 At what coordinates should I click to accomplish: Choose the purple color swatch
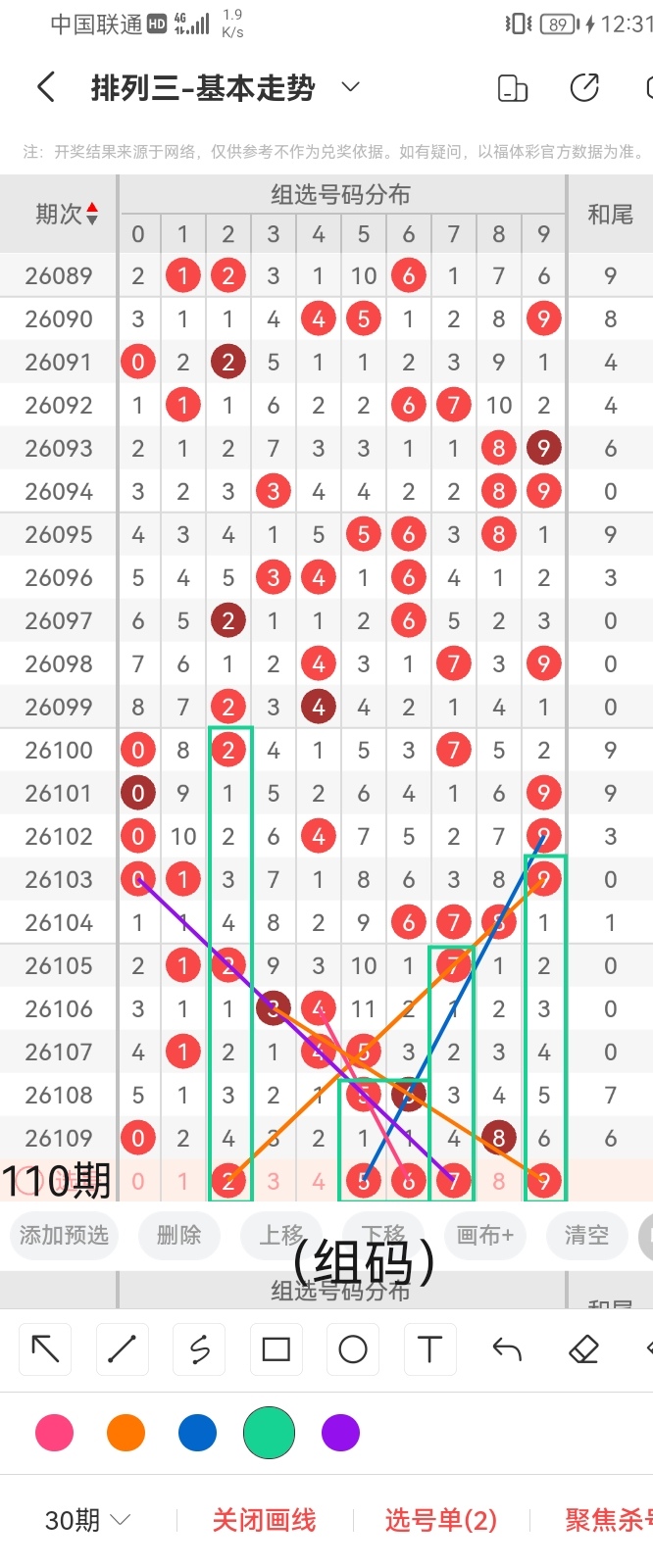(x=340, y=1433)
